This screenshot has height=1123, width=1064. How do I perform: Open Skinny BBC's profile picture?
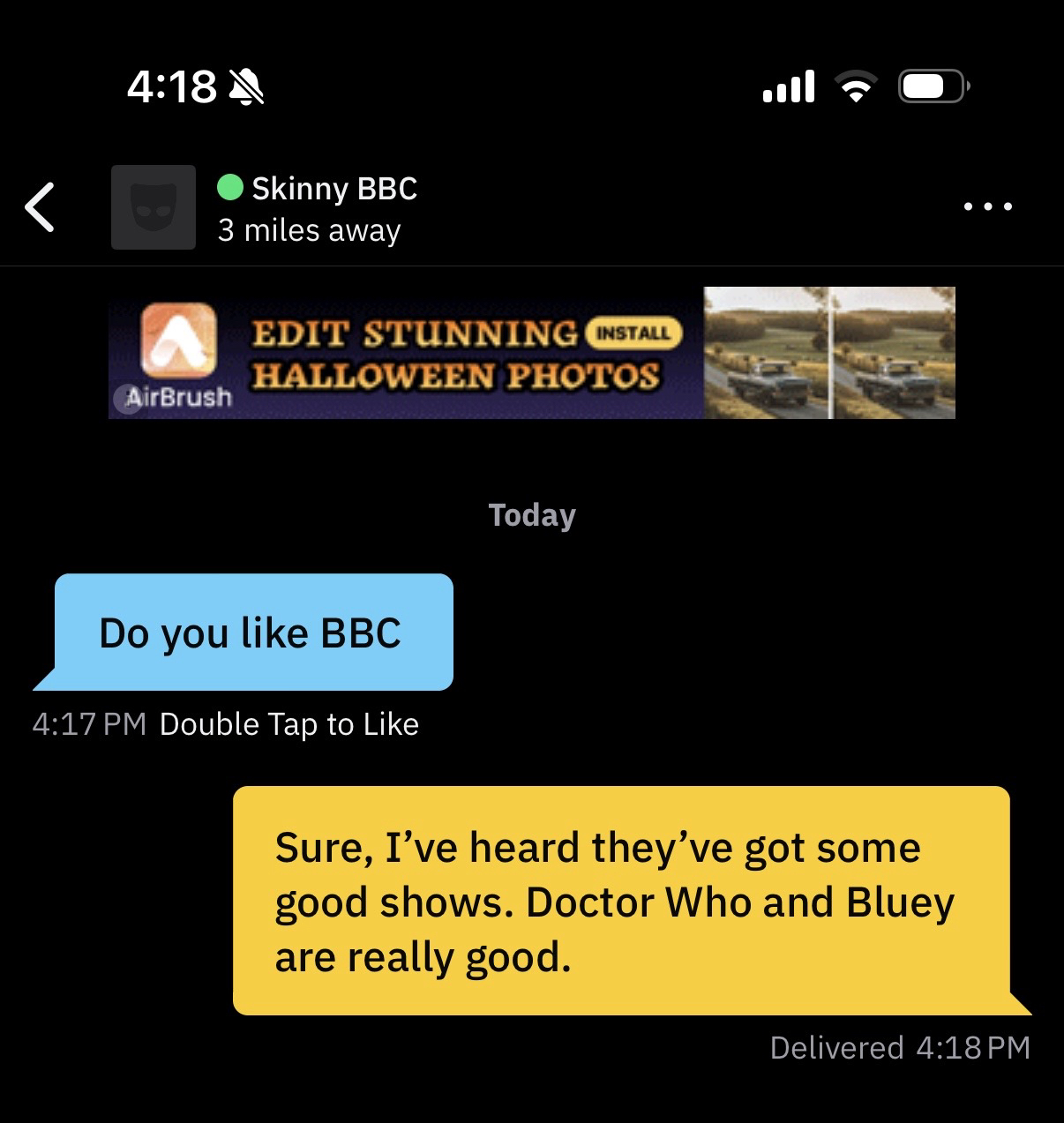154,207
